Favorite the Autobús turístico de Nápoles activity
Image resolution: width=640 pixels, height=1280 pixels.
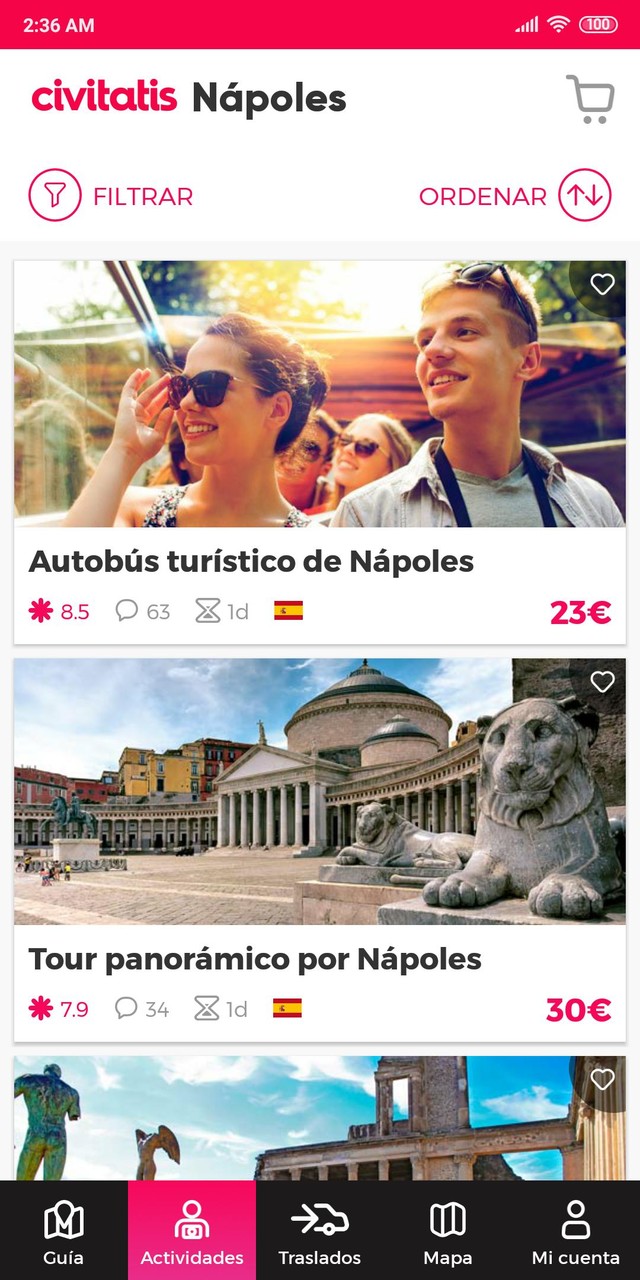pos(602,285)
